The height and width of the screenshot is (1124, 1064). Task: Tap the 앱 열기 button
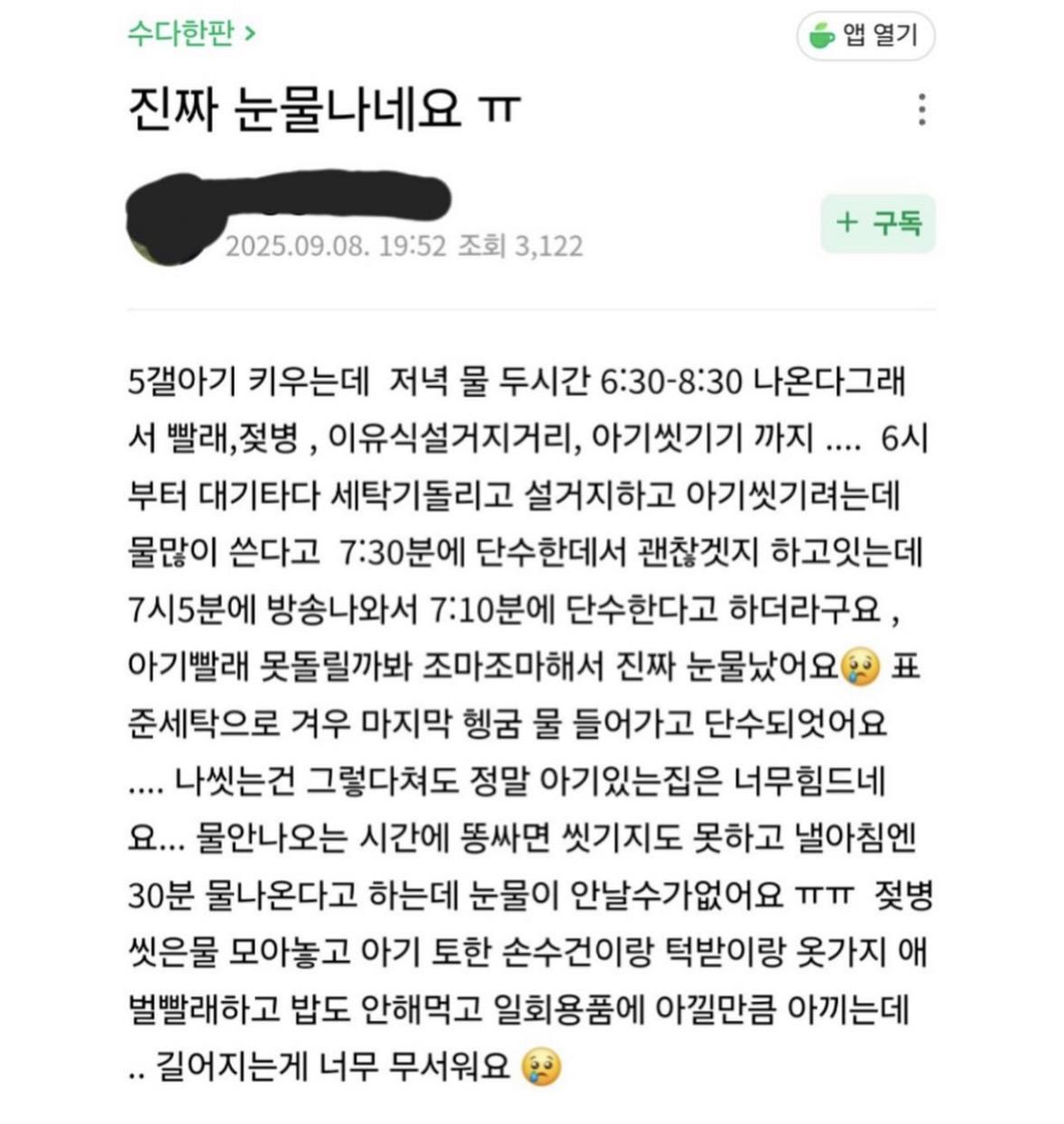(x=865, y=36)
